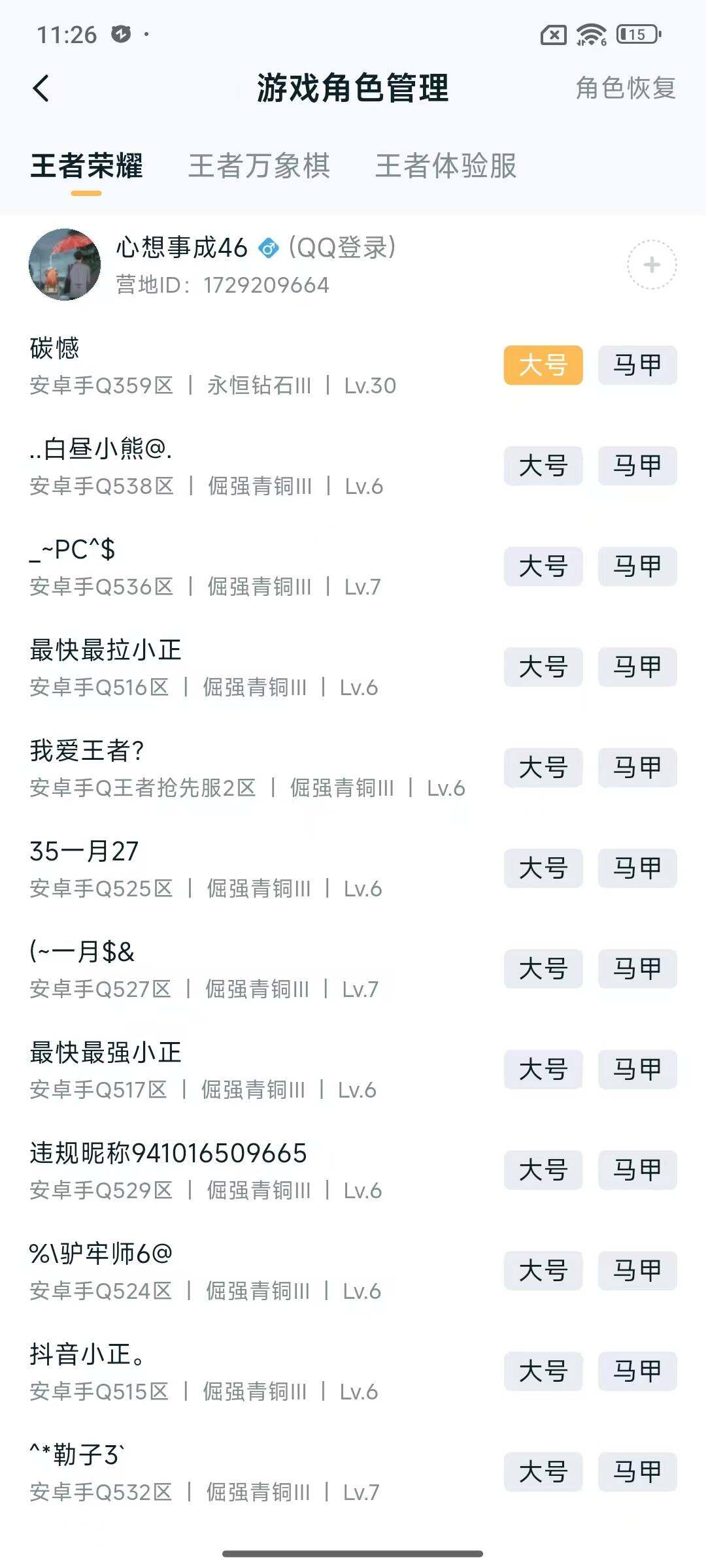Select 马甲 for role 35一月27
This screenshot has height=1568, width=706.
636,869
